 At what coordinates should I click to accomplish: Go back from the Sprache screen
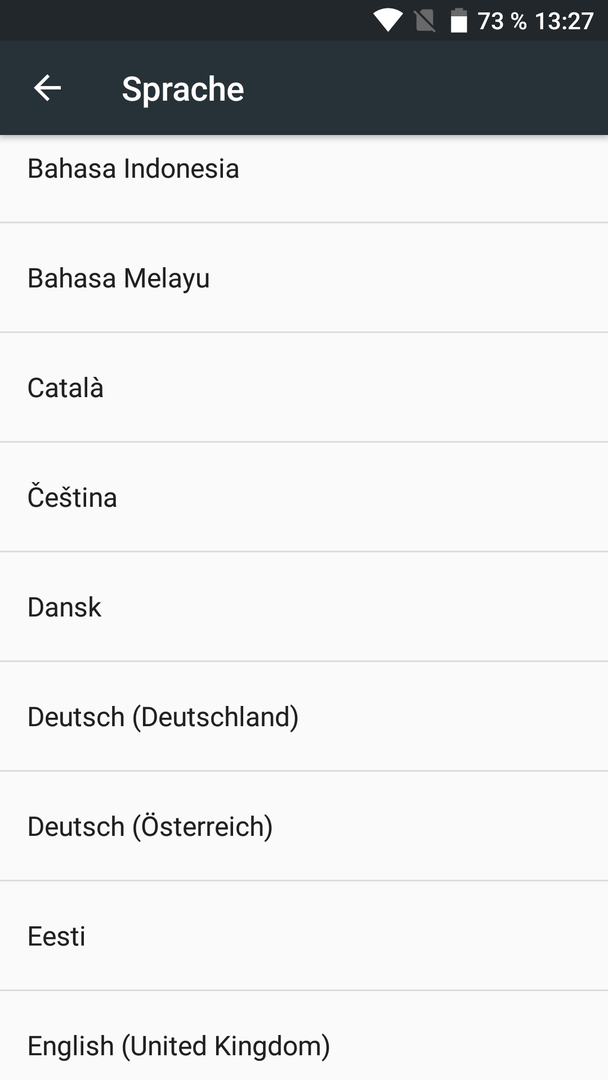48,88
